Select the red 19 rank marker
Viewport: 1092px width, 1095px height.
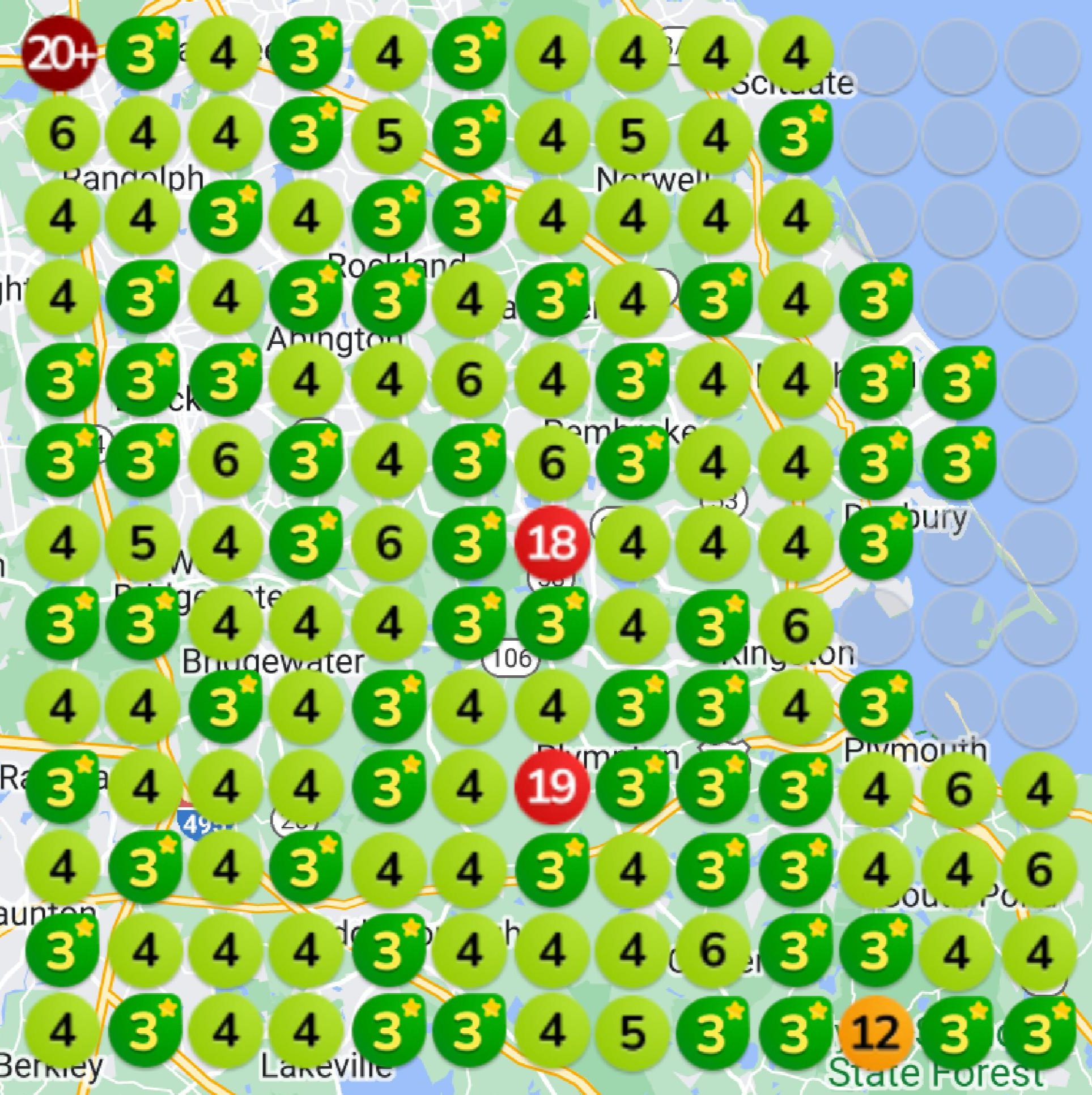click(552, 787)
